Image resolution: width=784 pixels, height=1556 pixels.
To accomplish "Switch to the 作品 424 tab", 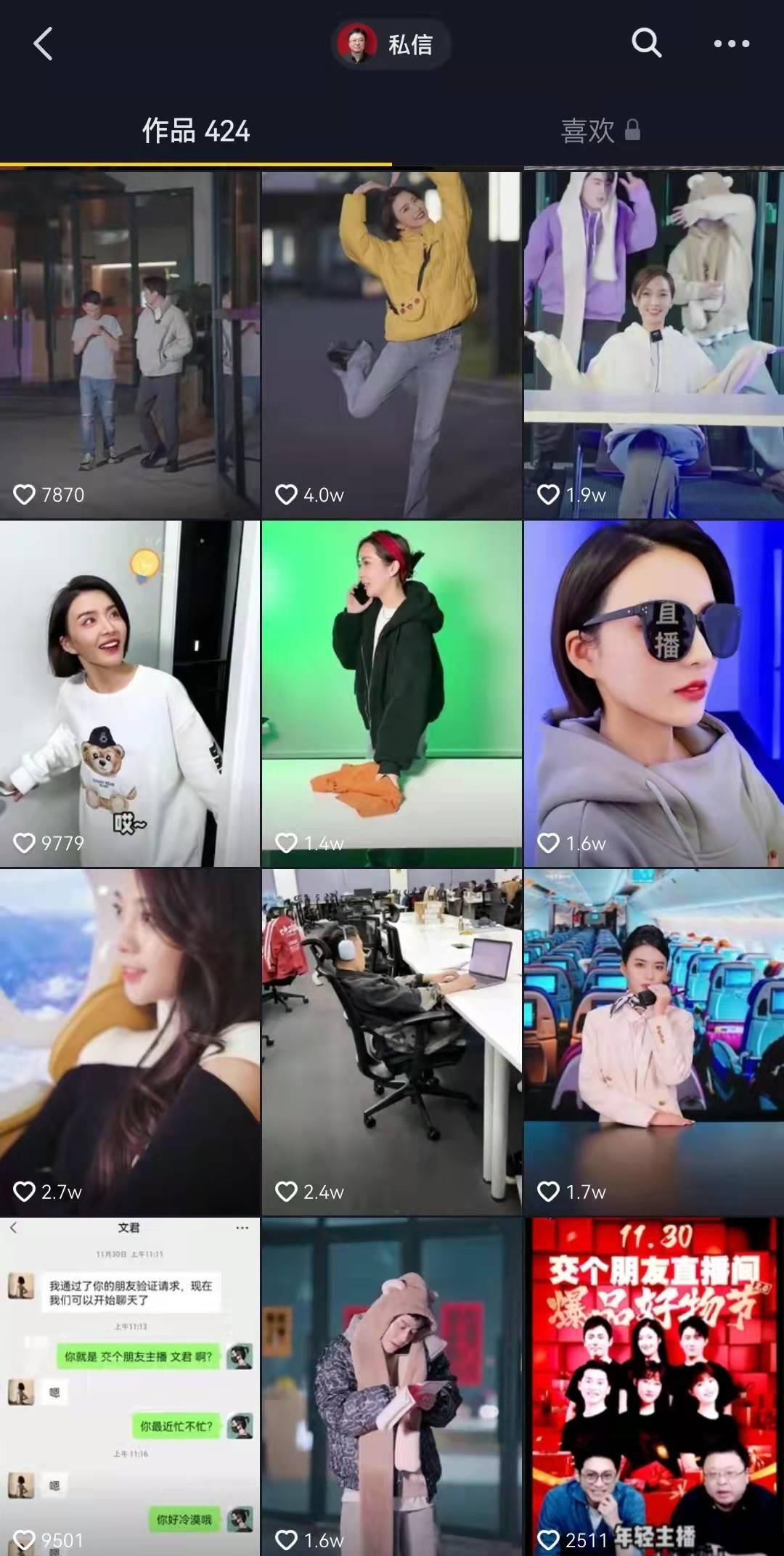I will tap(195, 131).
